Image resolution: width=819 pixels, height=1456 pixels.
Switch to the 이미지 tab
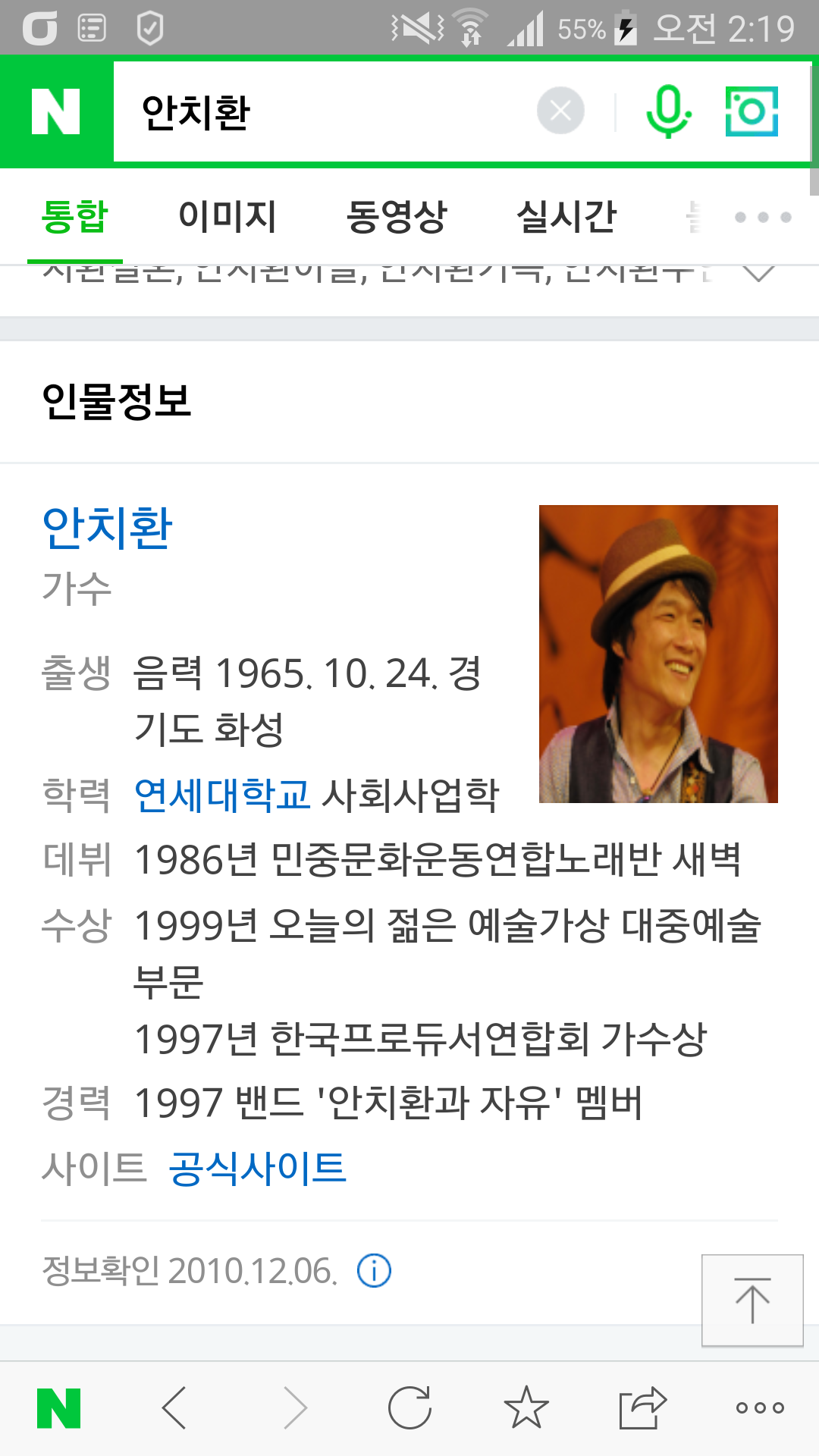[227, 216]
